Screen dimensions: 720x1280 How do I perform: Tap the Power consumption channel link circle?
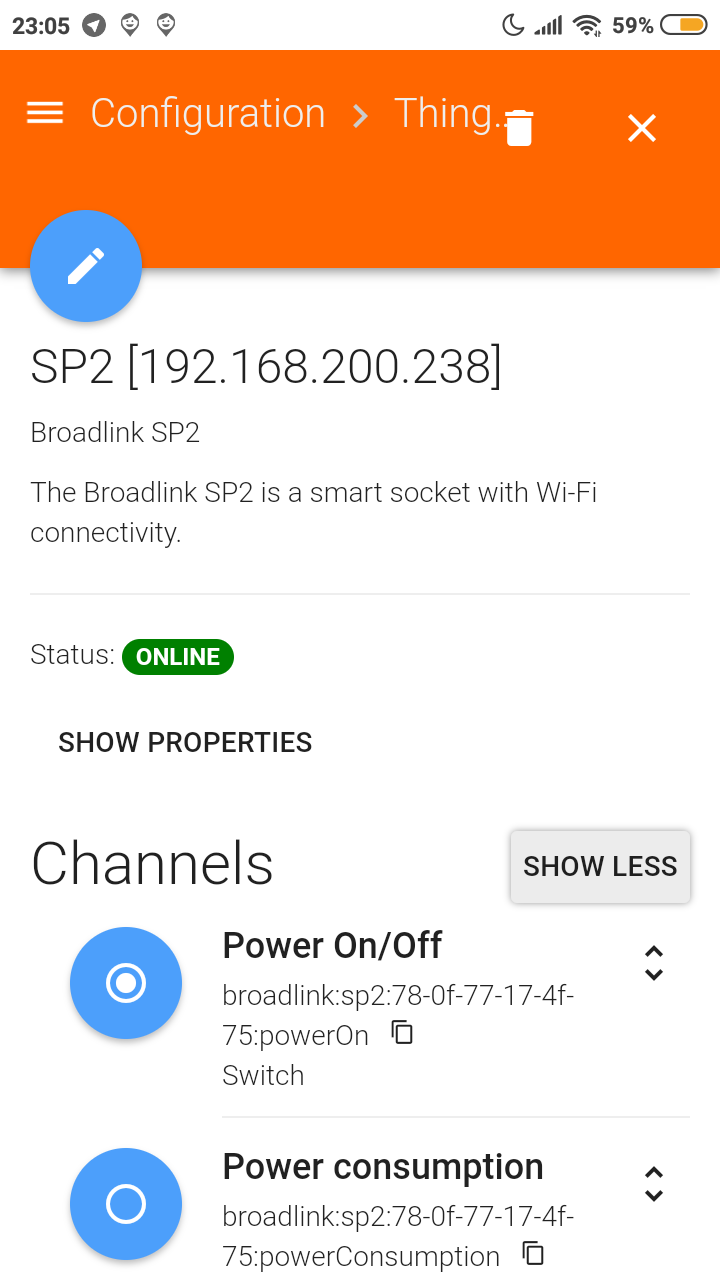click(126, 1204)
